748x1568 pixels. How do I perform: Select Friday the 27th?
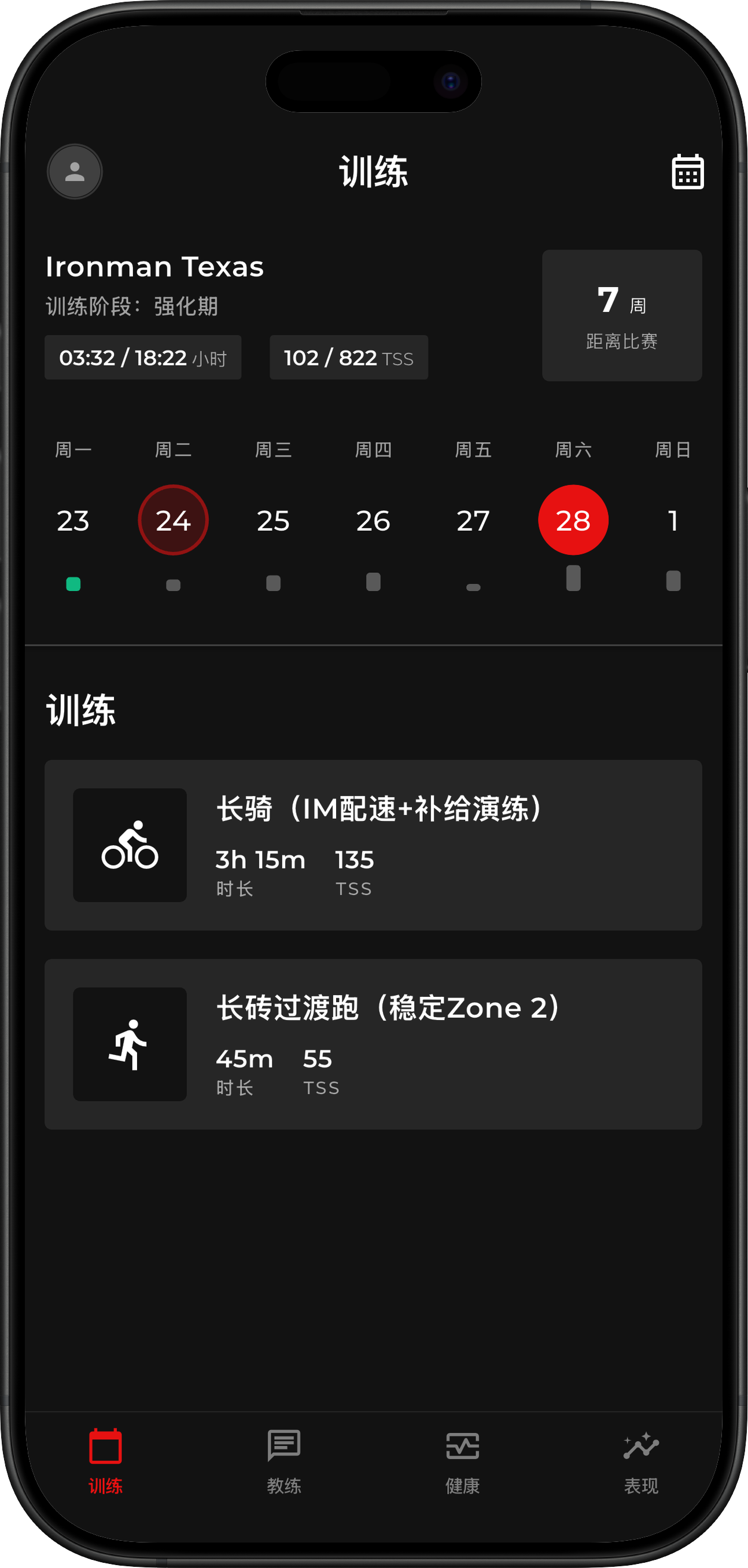point(473,520)
